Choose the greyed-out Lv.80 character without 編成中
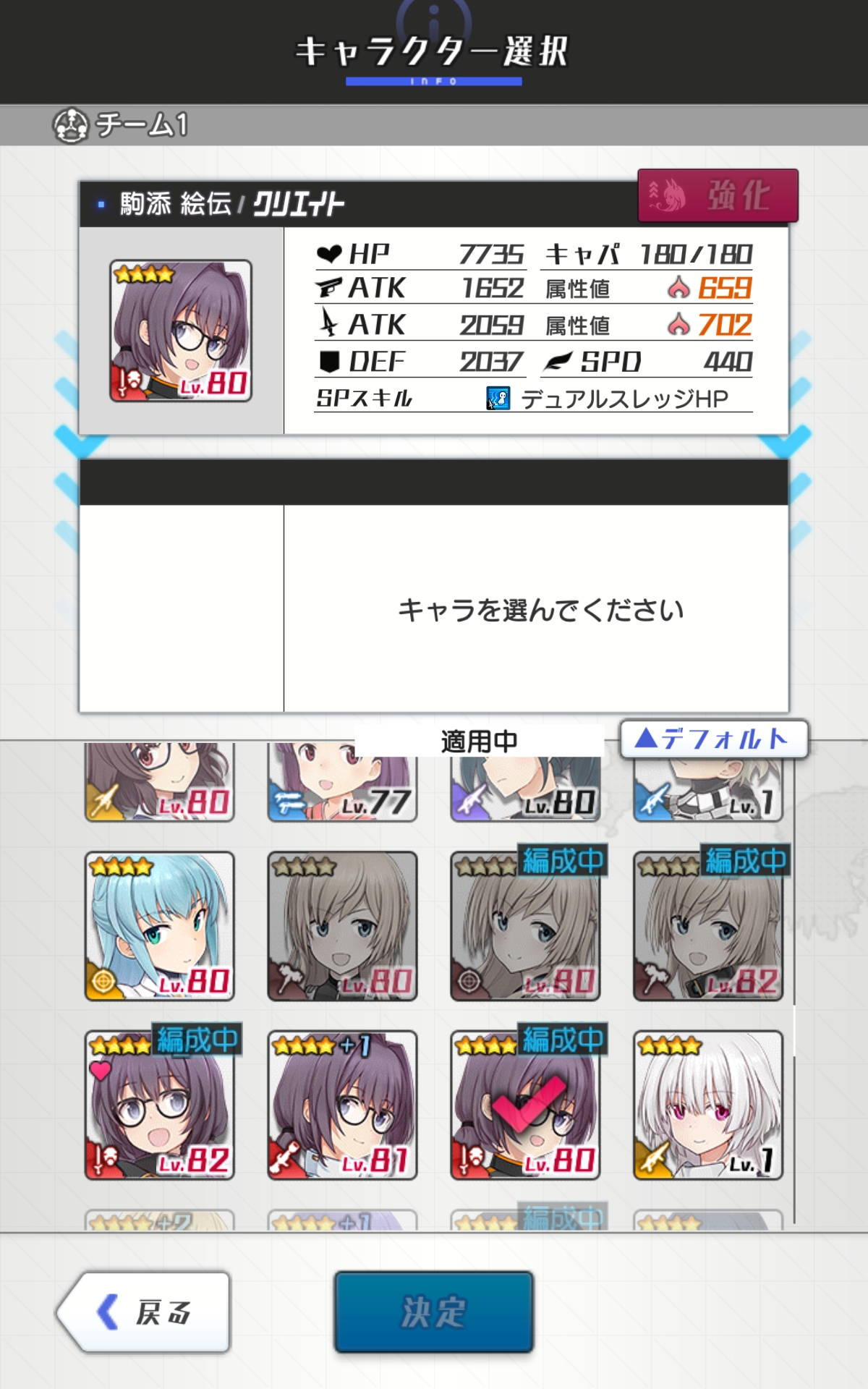The width and height of the screenshot is (868, 1389). (x=342, y=926)
